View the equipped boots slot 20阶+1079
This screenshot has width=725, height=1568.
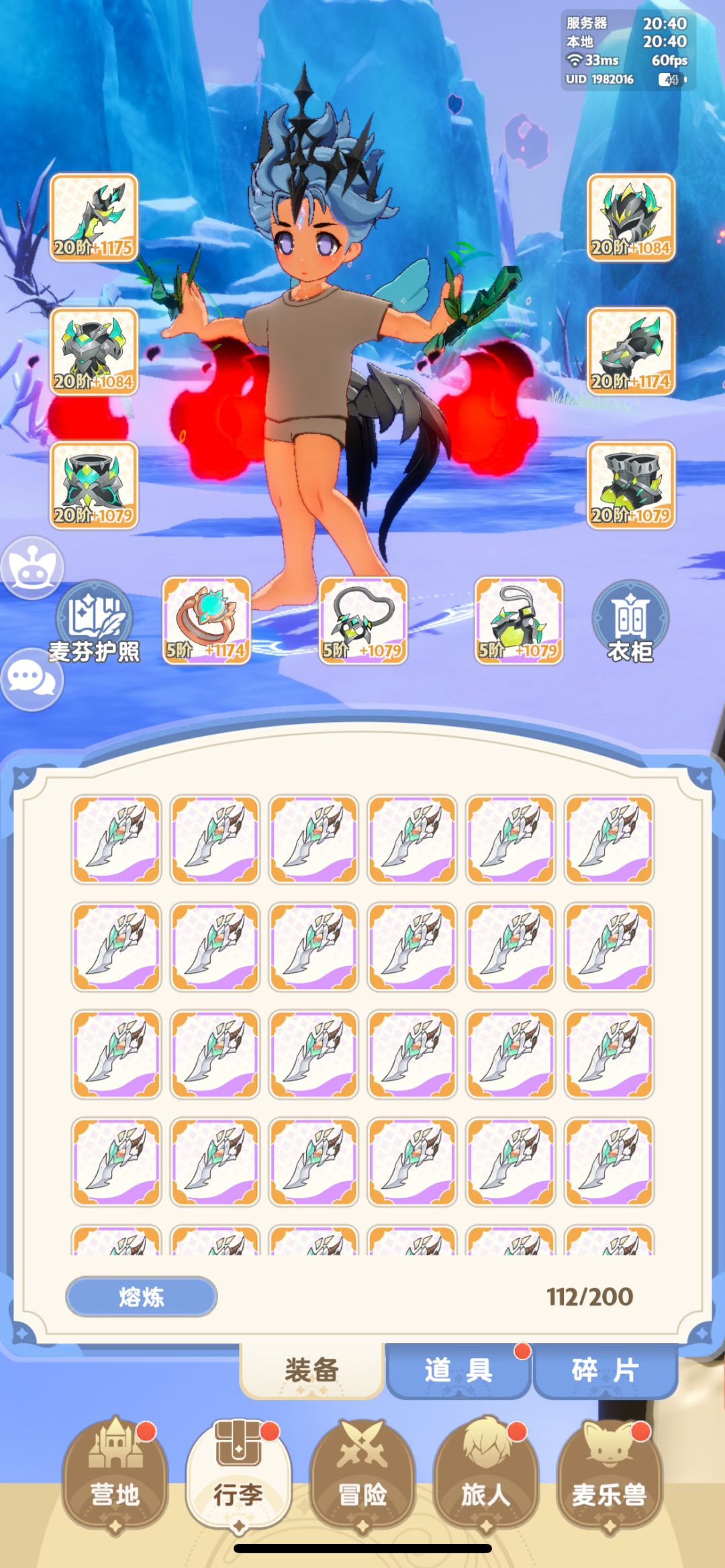coord(631,485)
